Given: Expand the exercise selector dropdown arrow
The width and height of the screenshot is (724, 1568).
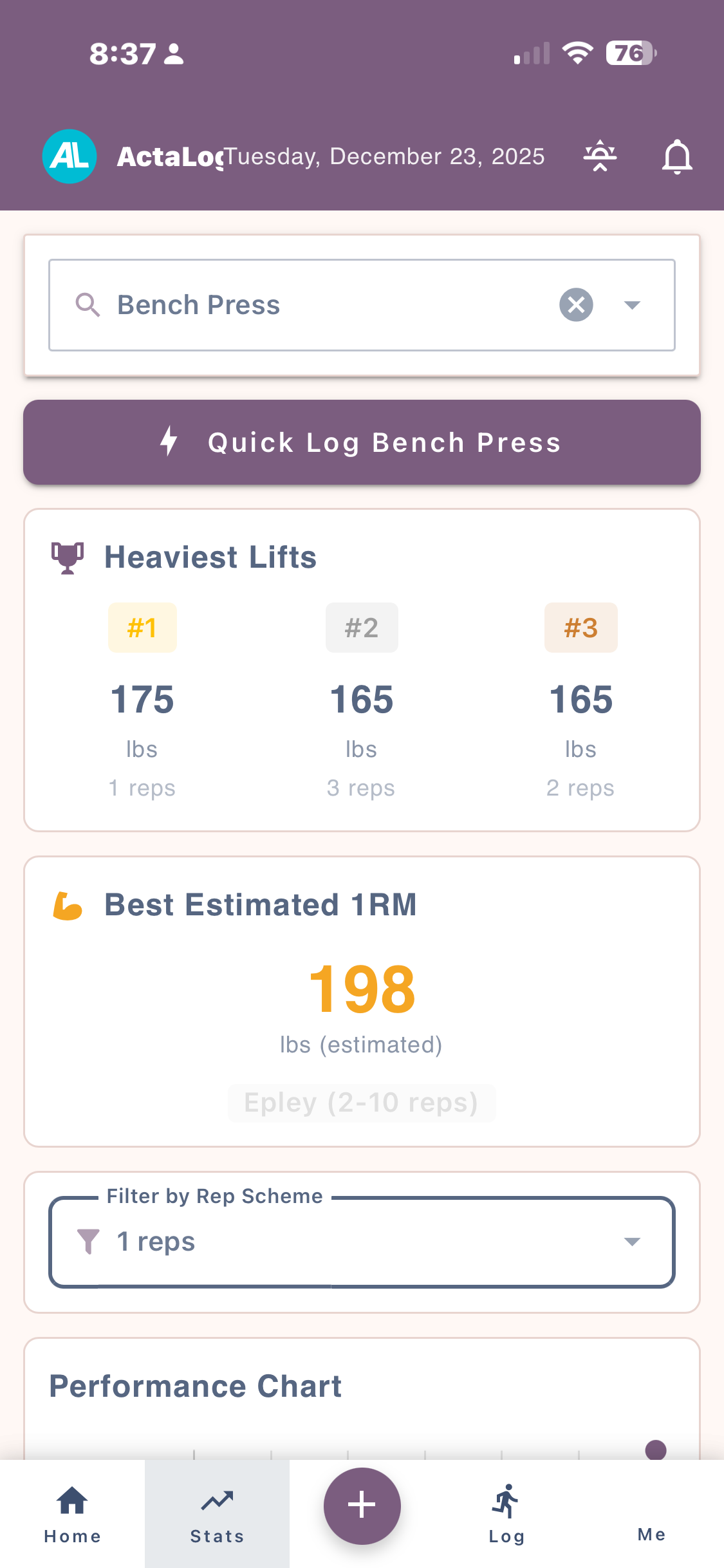Looking at the screenshot, I should (x=632, y=304).
